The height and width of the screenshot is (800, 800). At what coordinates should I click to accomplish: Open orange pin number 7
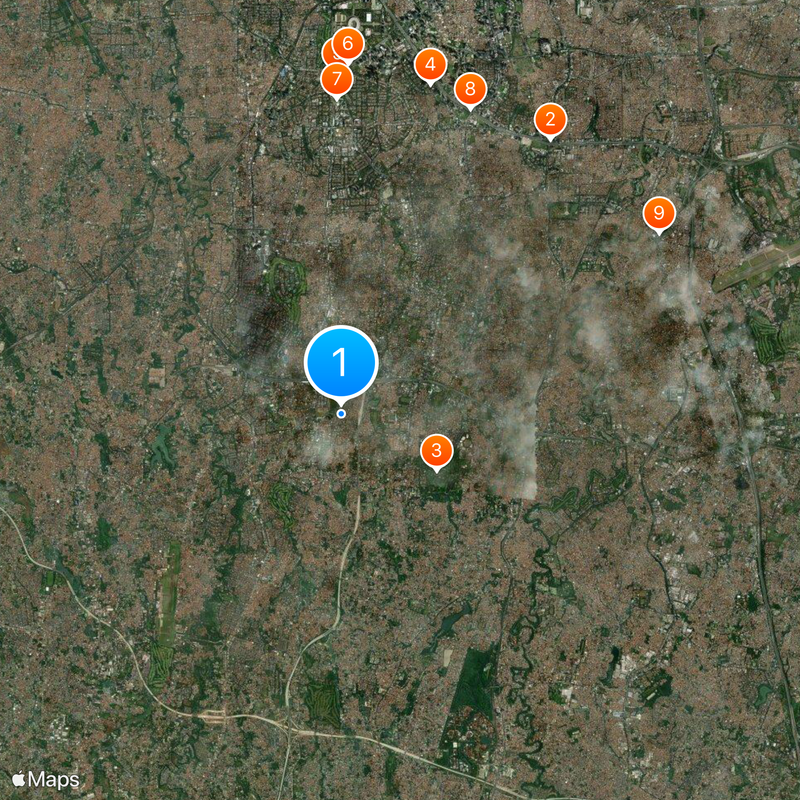click(x=337, y=80)
